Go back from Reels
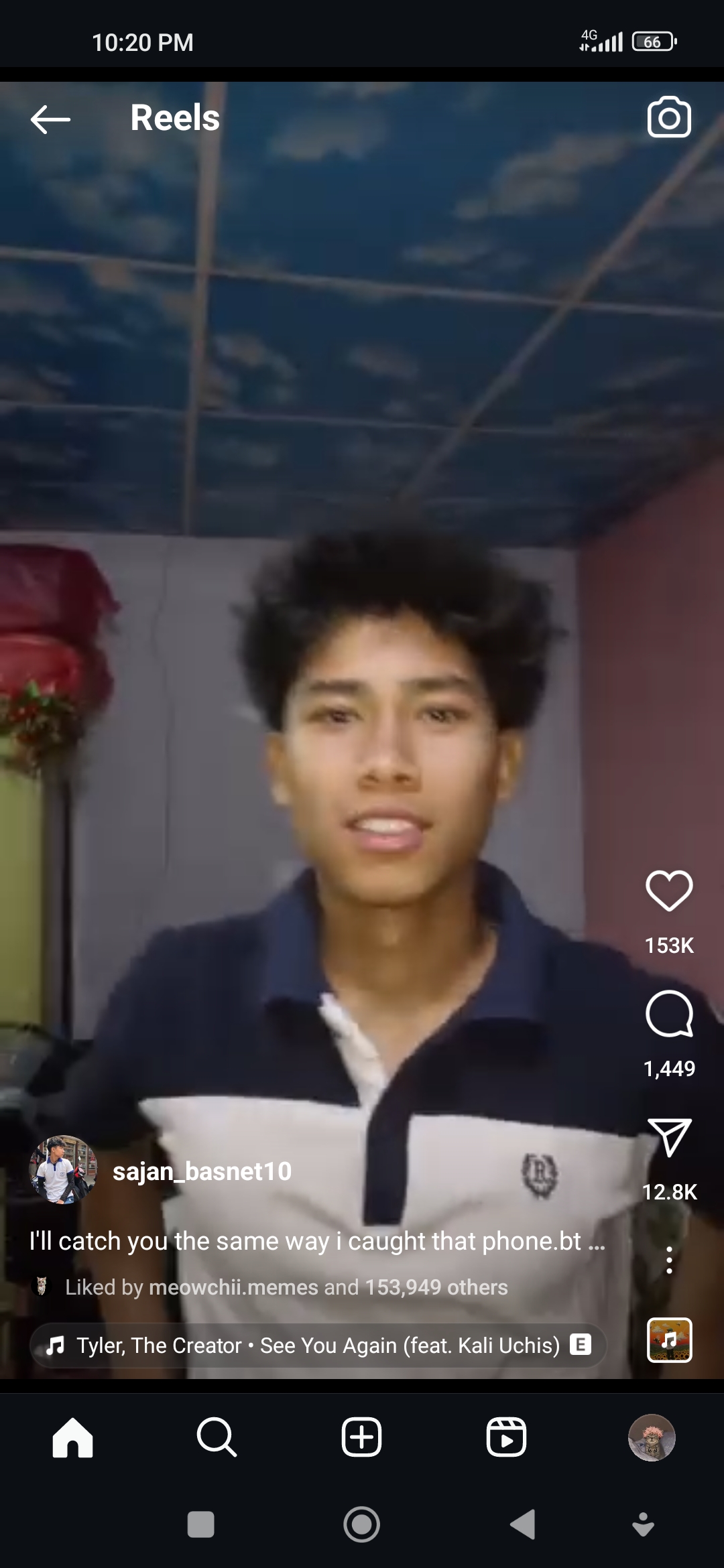 tap(50, 119)
